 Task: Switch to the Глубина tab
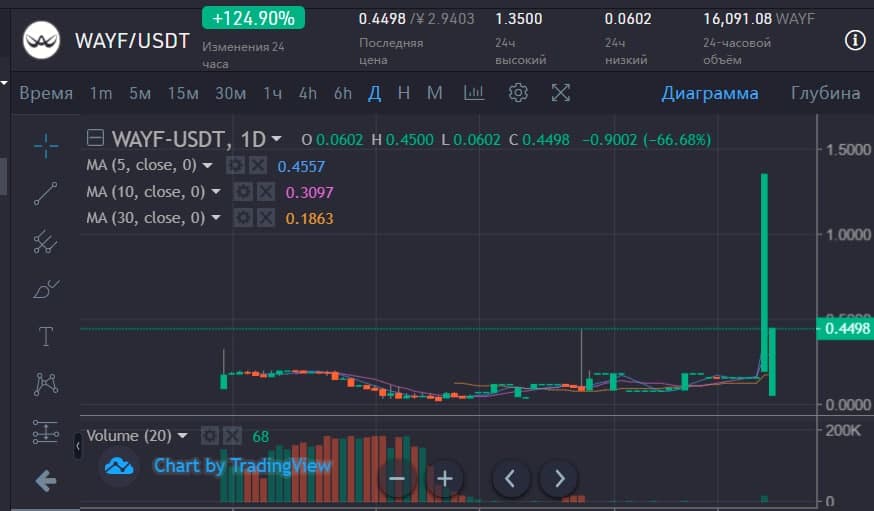[x=825, y=93]
